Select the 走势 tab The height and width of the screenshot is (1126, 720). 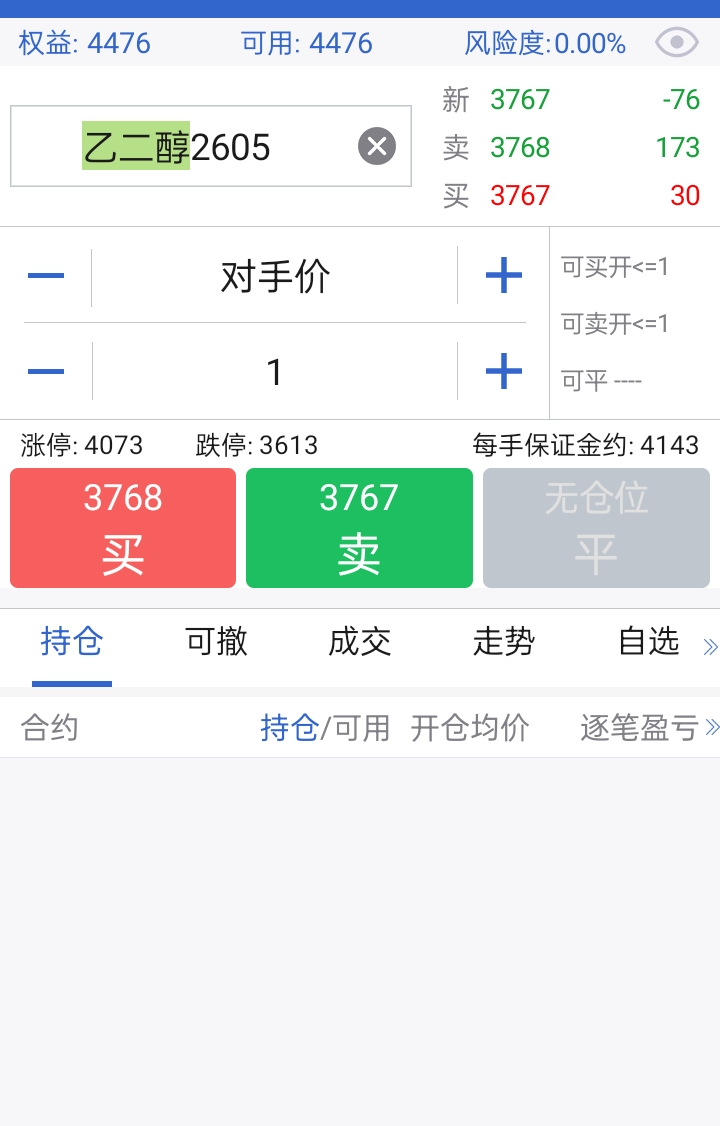[x=501, y=643]
